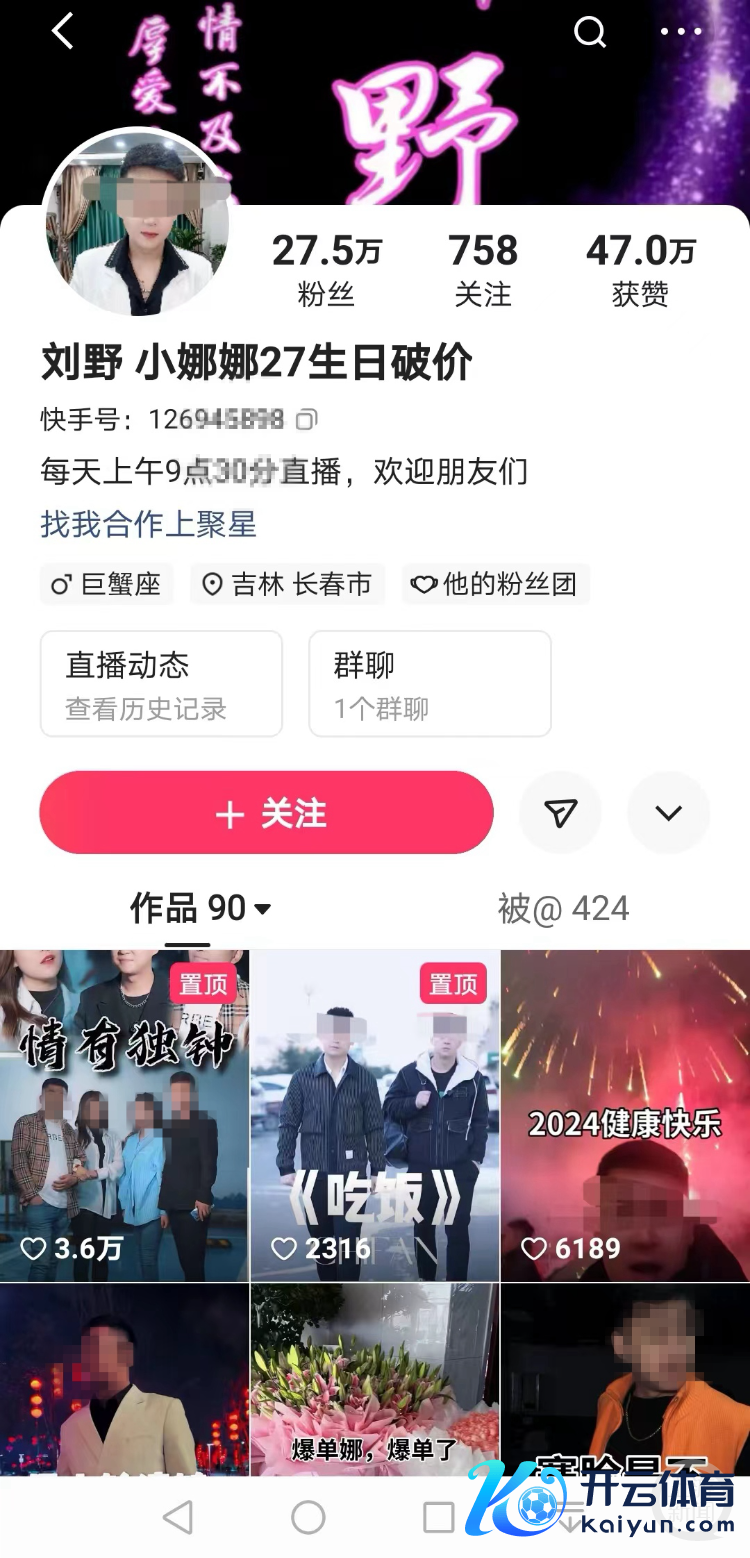View the 758 关注 following list
This screenshot has height=1558, width=750.
pyautogui.click(x=483, y=269)
